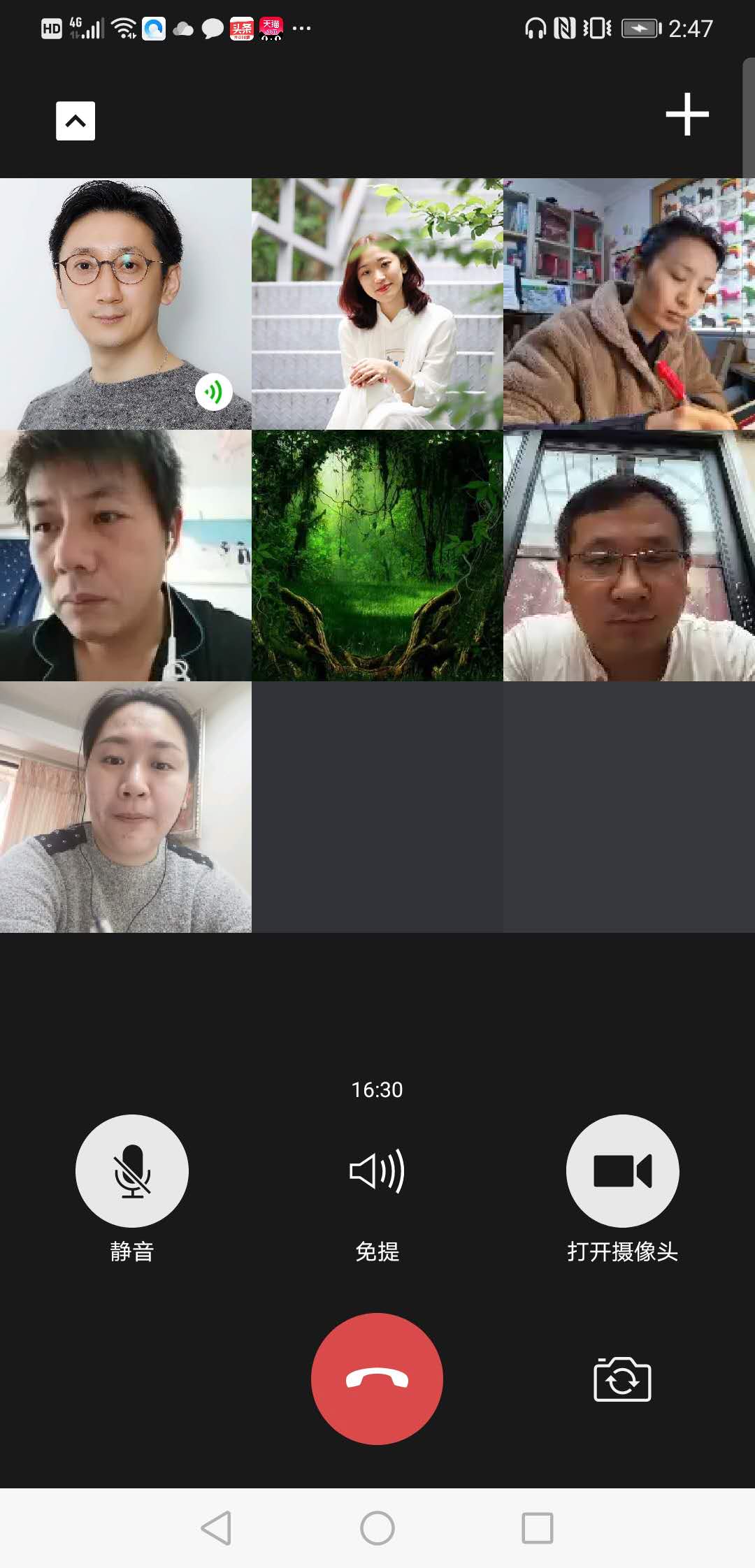Open the tile of woman in white on steps
Image resolution: width=755 pixels, height=1568 pixels.
(x=377, y=304)
